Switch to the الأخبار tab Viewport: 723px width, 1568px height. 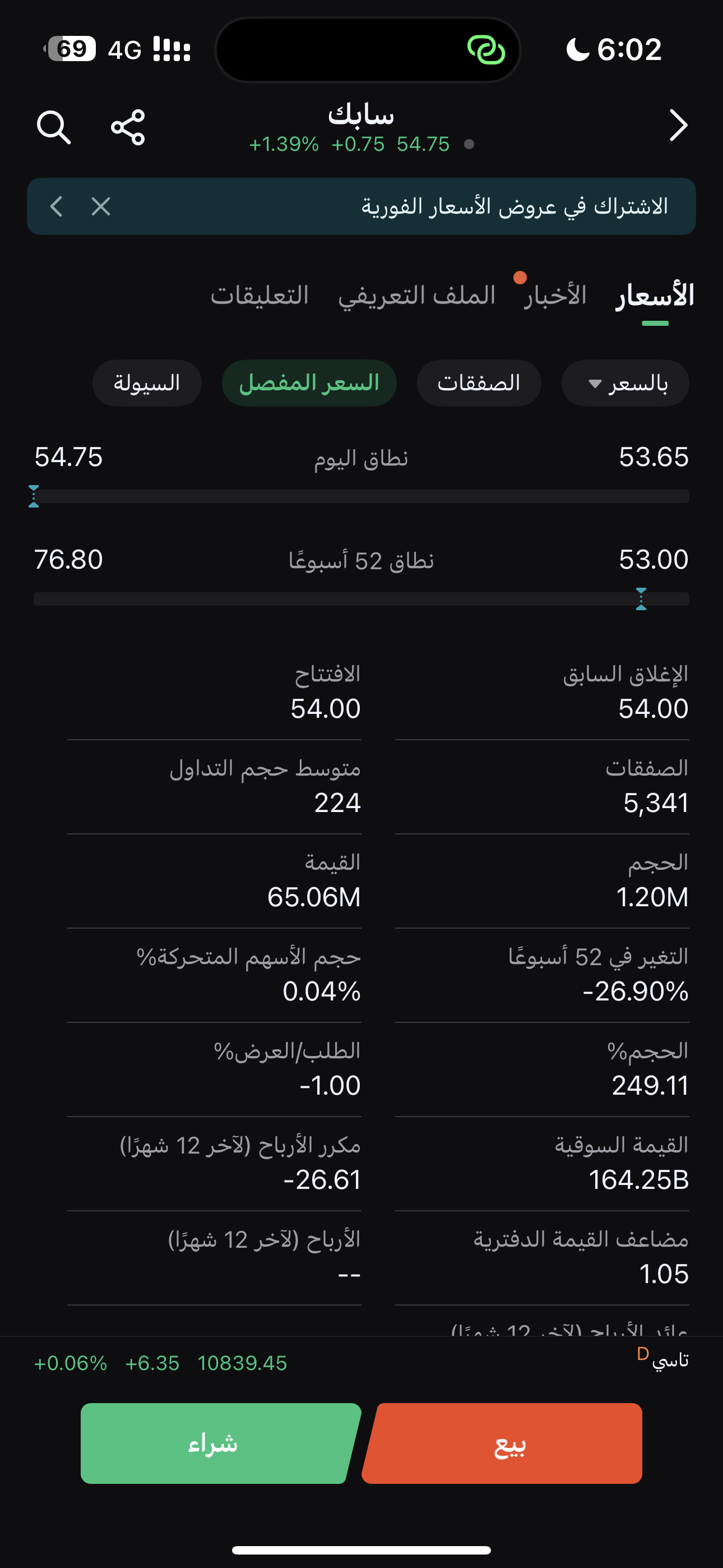[555, 296]
